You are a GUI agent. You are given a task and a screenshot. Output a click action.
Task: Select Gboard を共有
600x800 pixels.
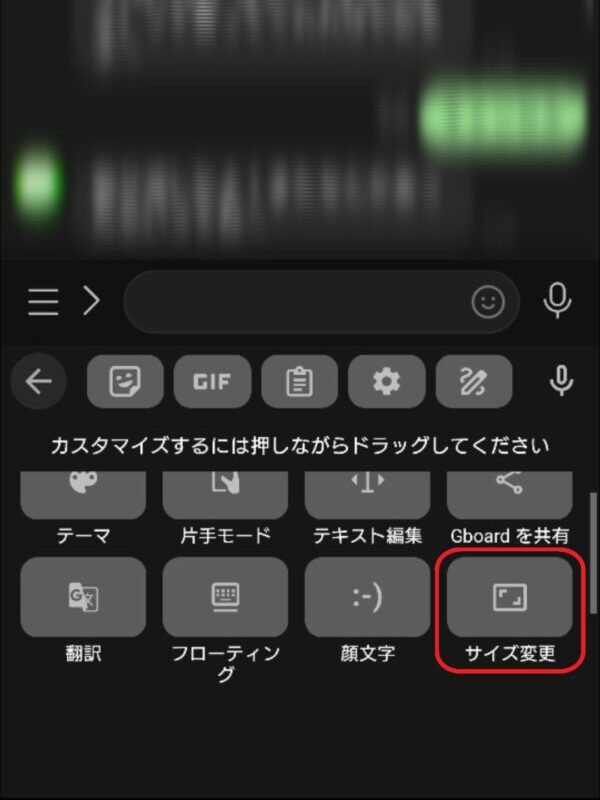point(510,495)
